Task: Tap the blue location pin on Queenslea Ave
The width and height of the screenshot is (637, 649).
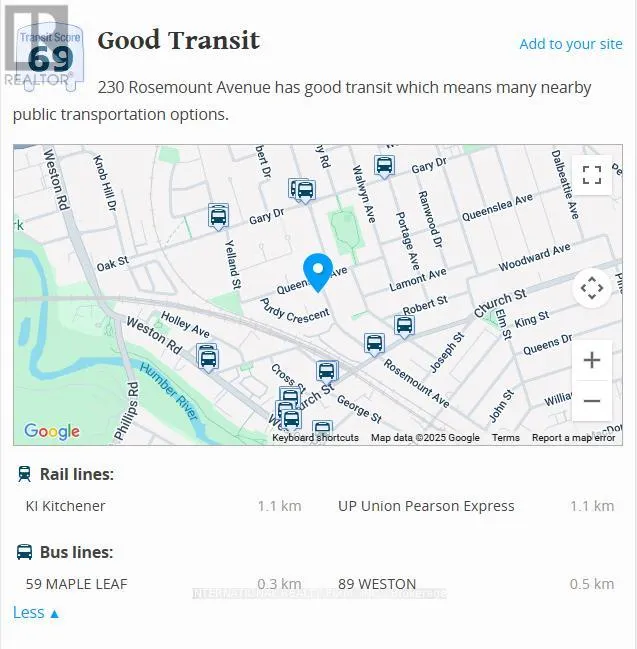Action: click(318, 271)
